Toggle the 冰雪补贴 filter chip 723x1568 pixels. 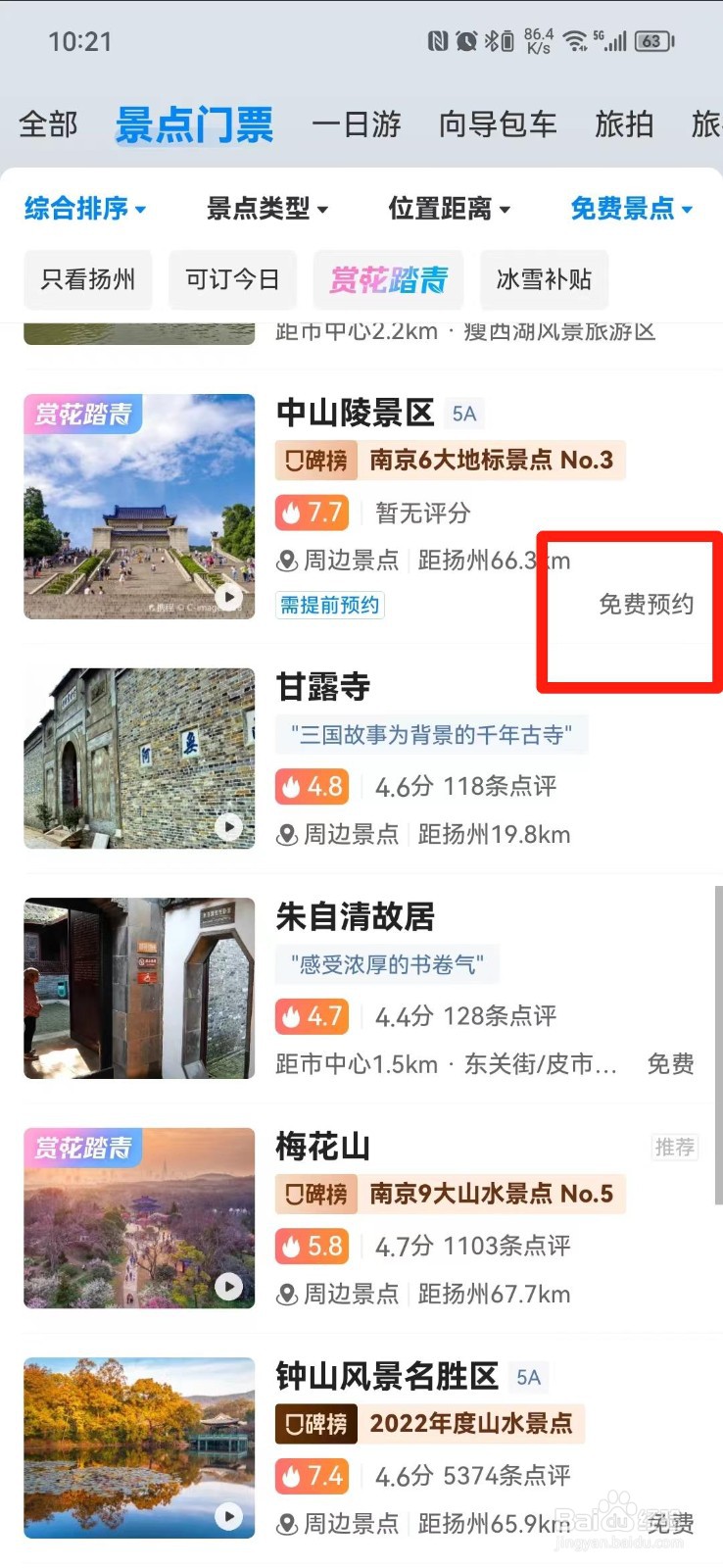point(544,279)
